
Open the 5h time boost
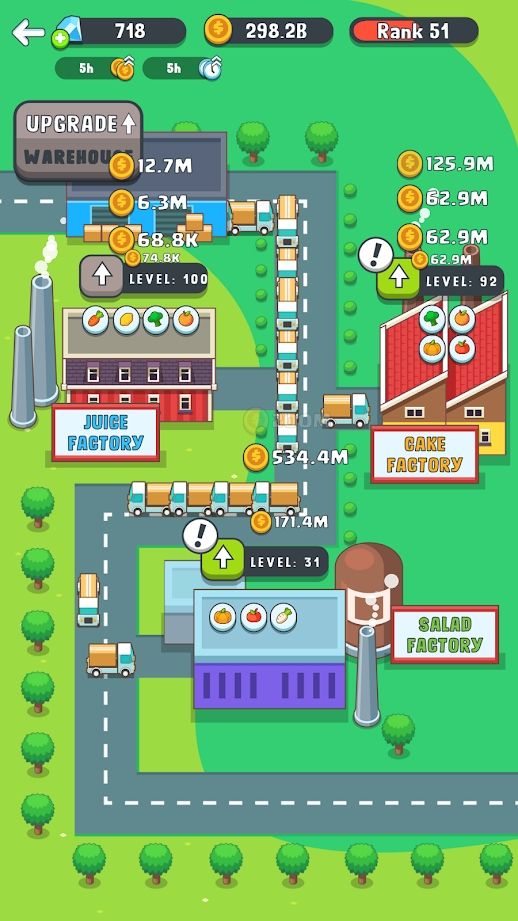(182, 68)
